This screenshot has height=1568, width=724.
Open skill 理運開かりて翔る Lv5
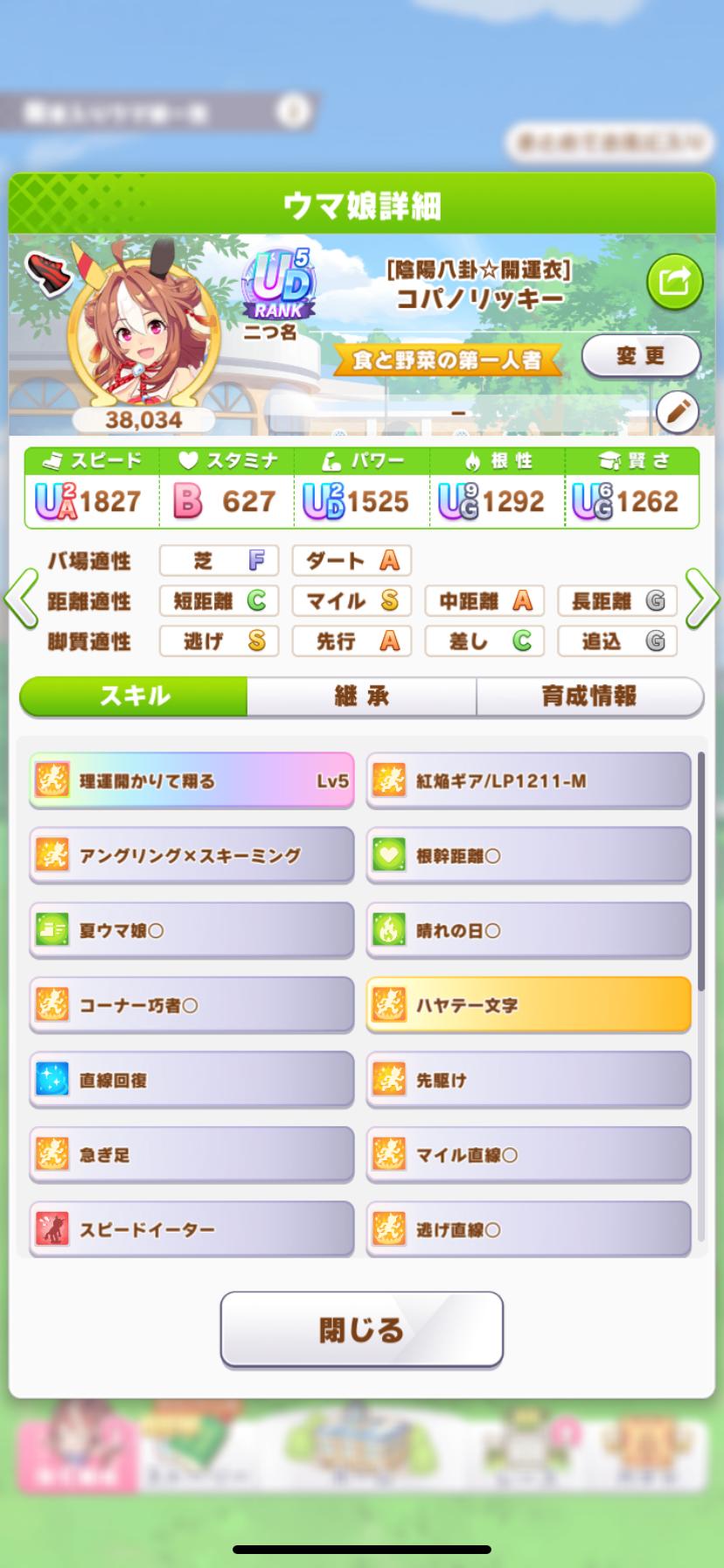tap(191, 780)
